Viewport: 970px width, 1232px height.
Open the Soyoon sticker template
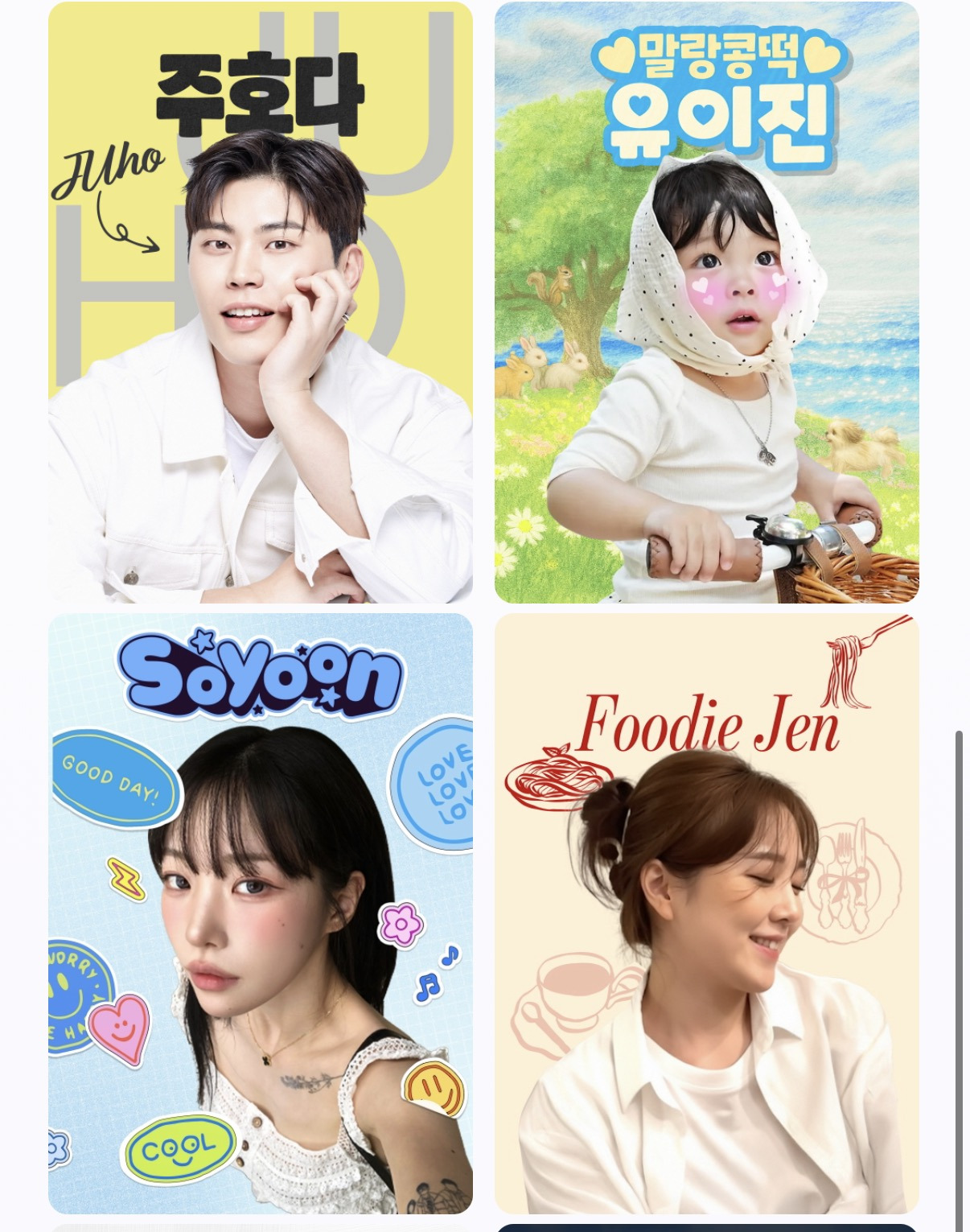tap(260, 913)
